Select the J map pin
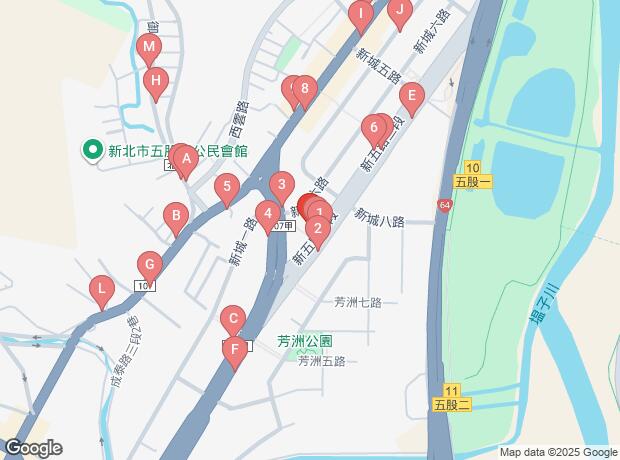Viewport: 620px width, 460px height. point(400,13)
